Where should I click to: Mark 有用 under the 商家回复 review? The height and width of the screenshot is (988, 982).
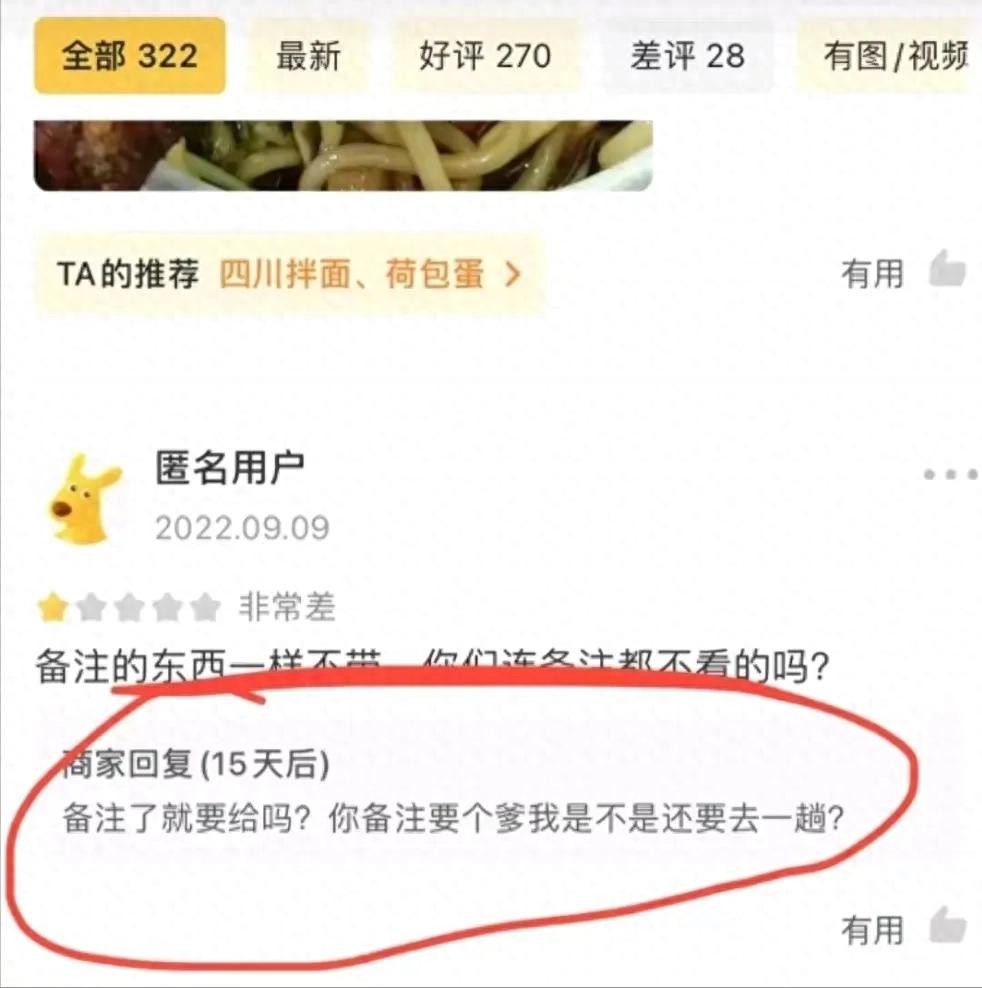click(903, 929)
